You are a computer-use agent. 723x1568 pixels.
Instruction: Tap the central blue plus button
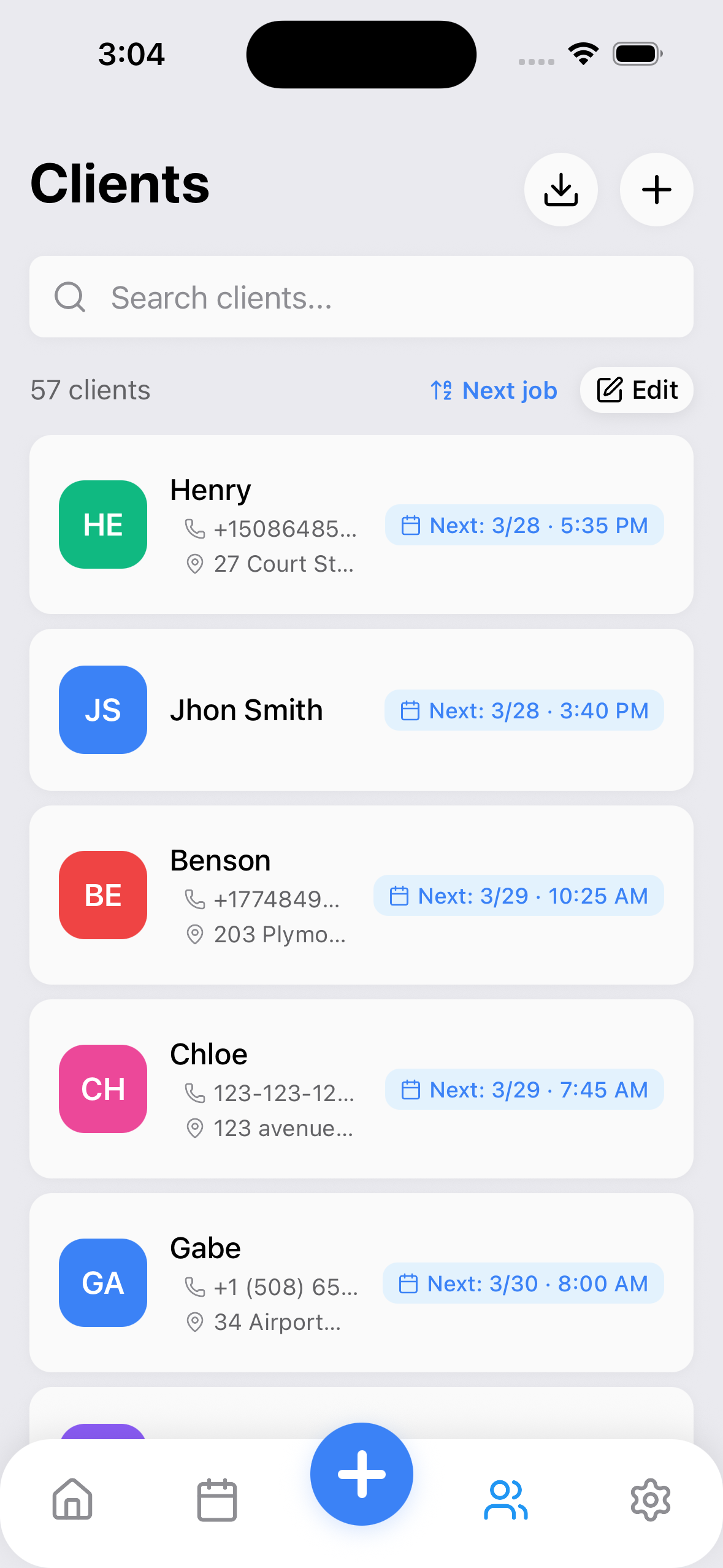pos(361,1474)
